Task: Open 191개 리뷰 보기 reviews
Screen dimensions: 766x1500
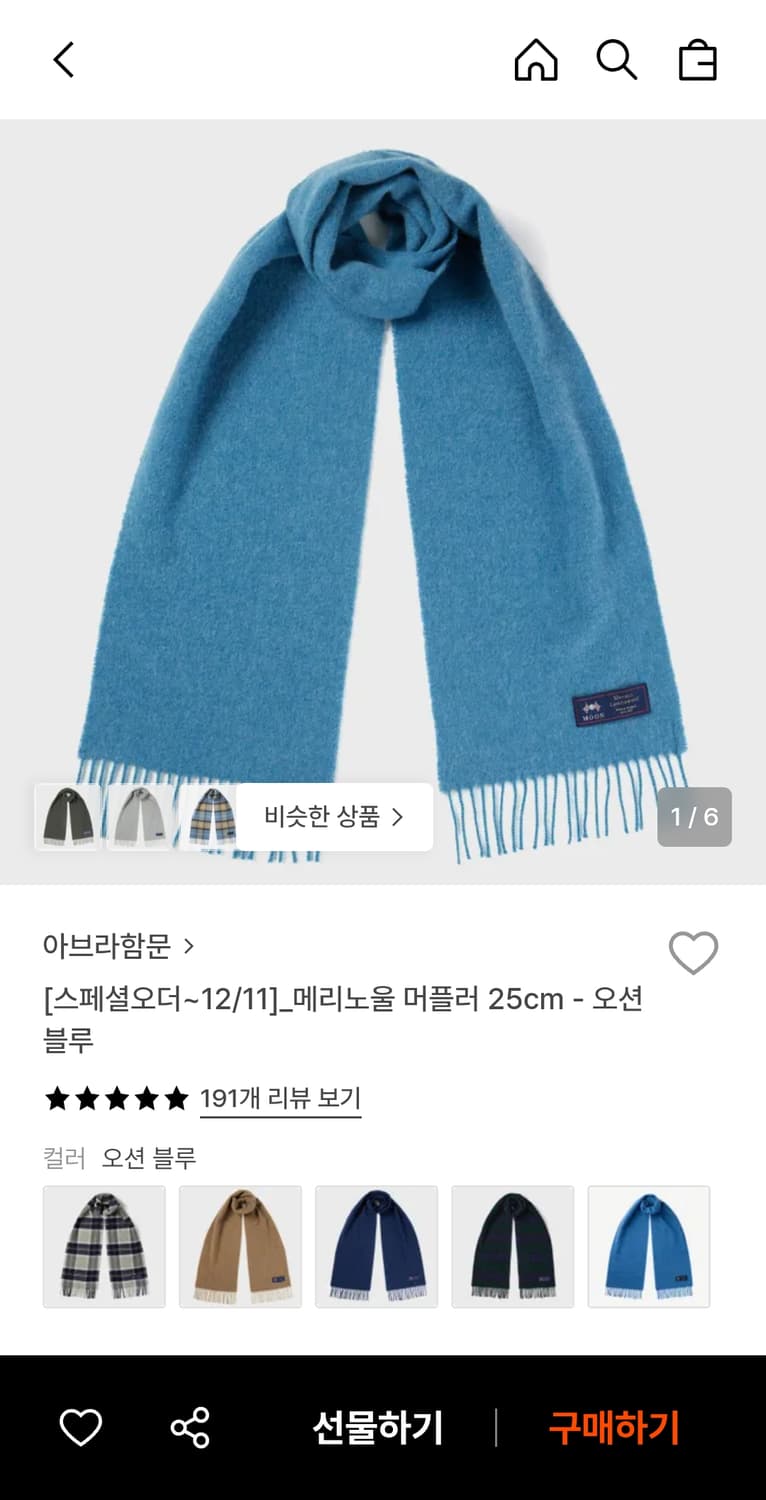Action: [281, 1098]
